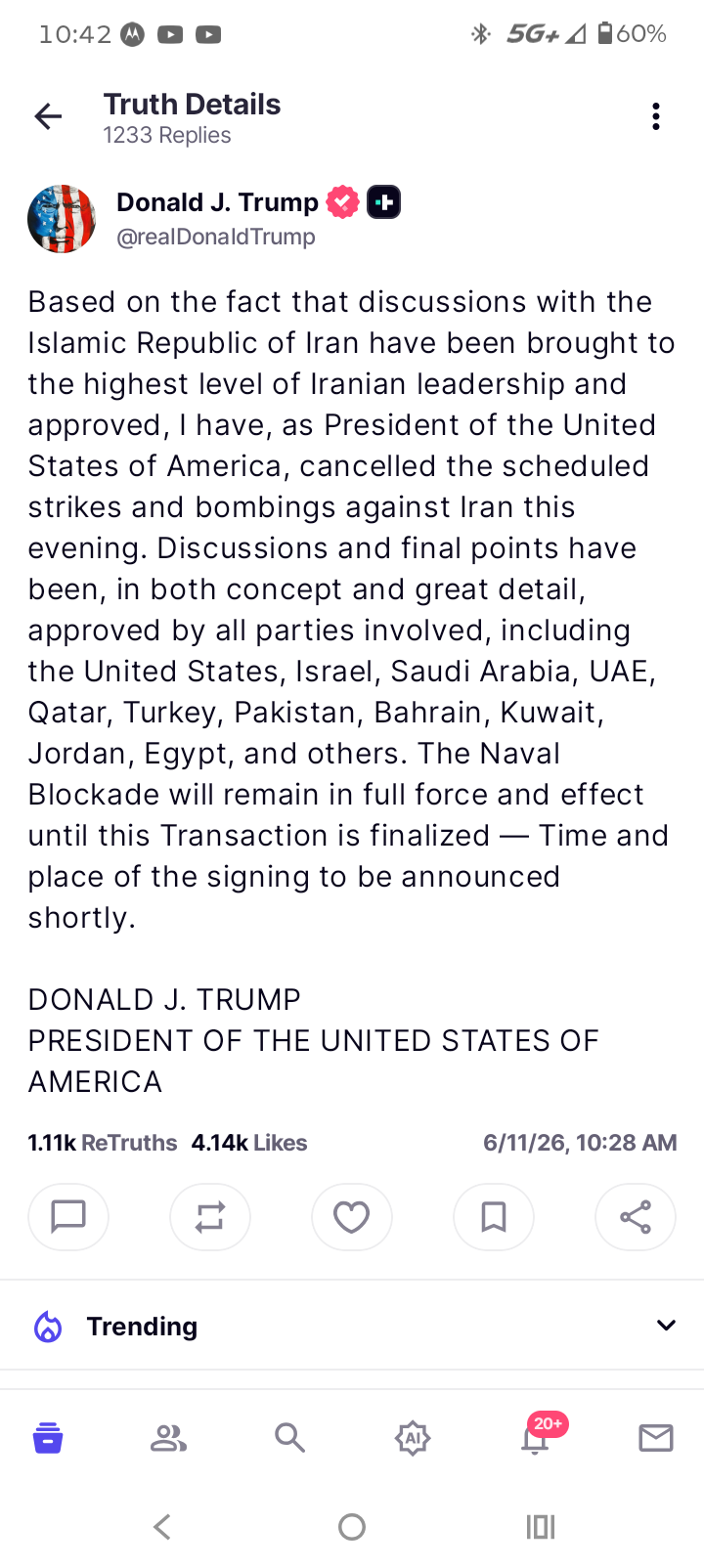Open the messages envelope tab
Screen dimensions: 704x1568
click(656, 1438)
